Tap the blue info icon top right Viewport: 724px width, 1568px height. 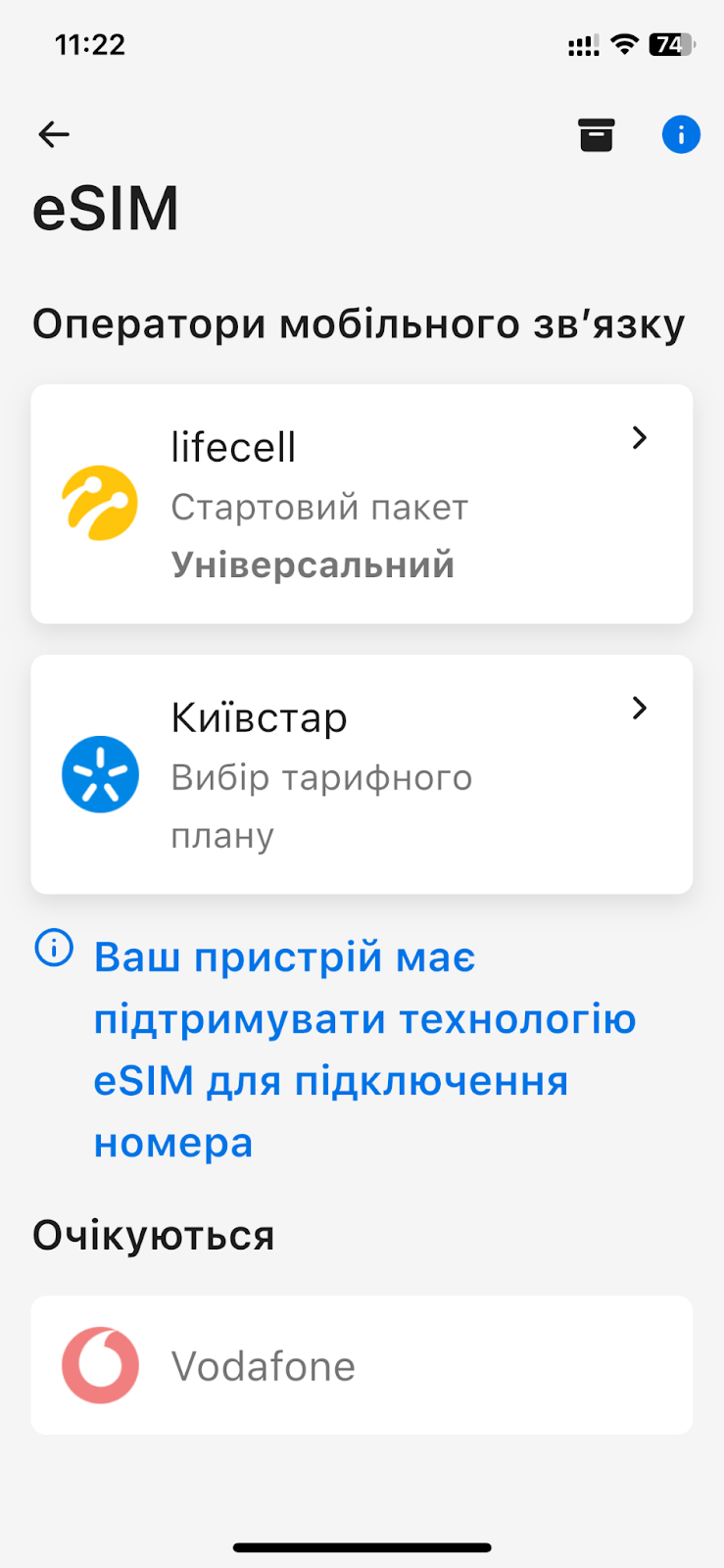click(x=681, y=135)
